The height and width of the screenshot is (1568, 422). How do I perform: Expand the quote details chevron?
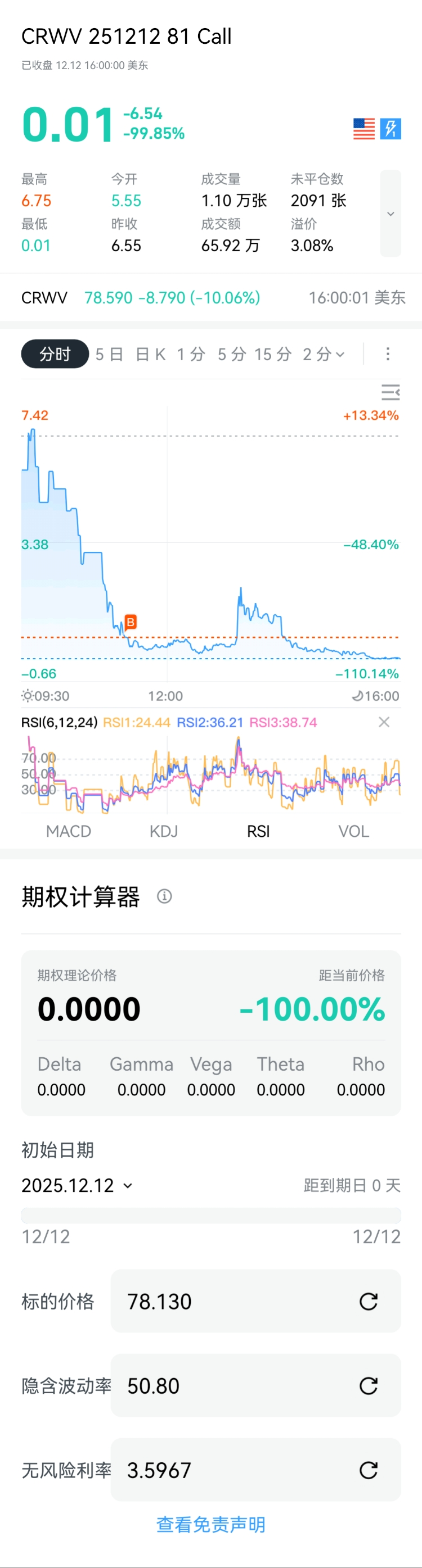click(390, 214)
